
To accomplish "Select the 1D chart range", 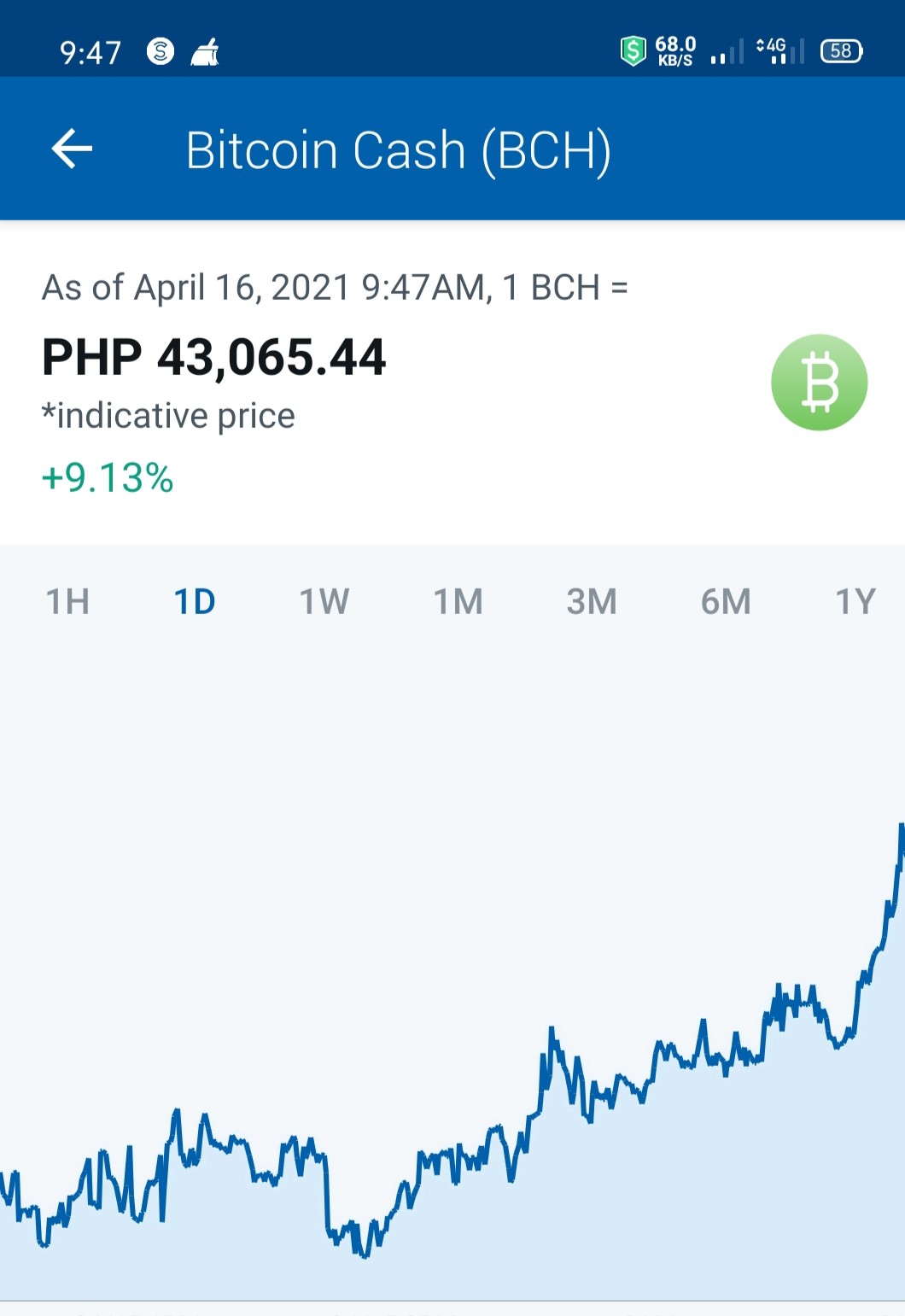I will (x=195, y=601).
